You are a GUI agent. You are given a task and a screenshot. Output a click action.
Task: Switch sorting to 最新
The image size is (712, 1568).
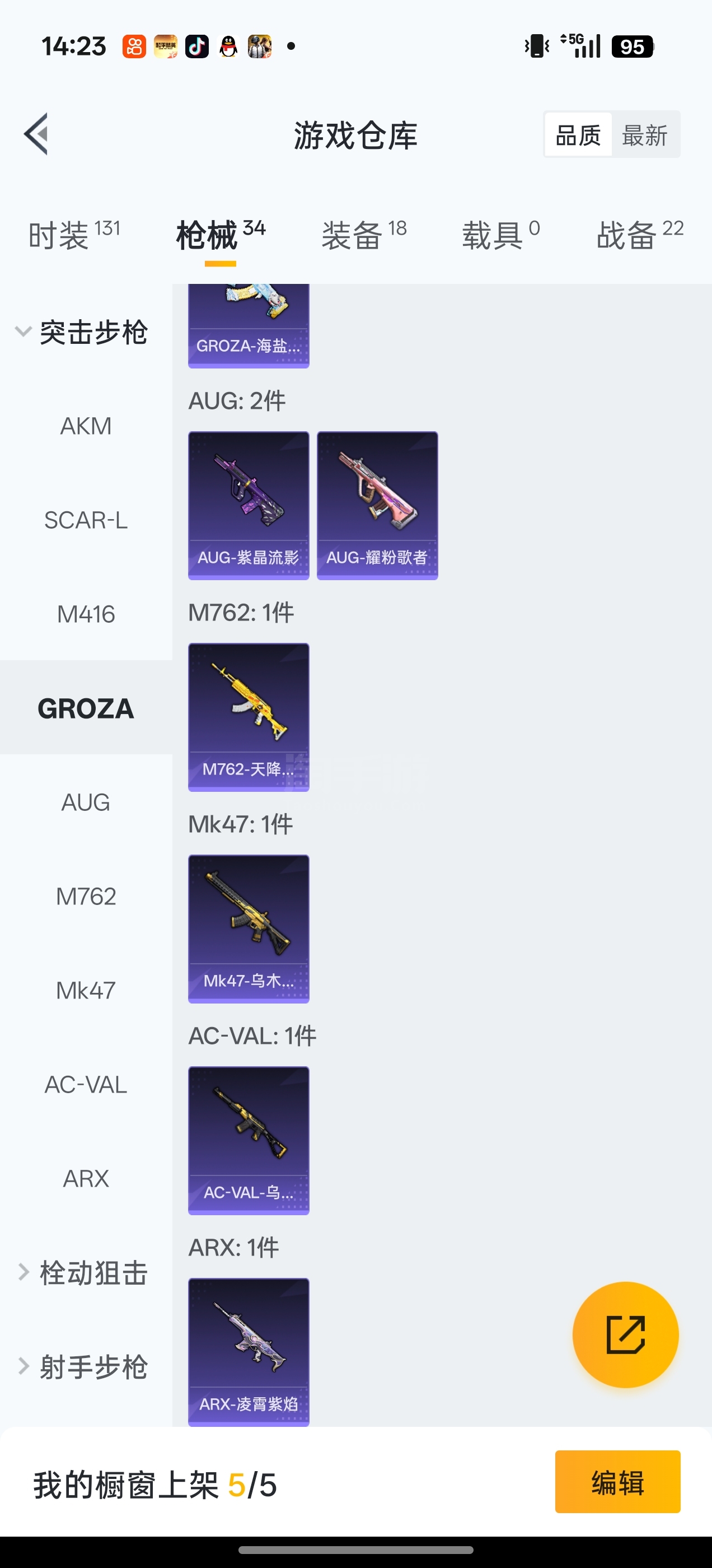(644, 135)
